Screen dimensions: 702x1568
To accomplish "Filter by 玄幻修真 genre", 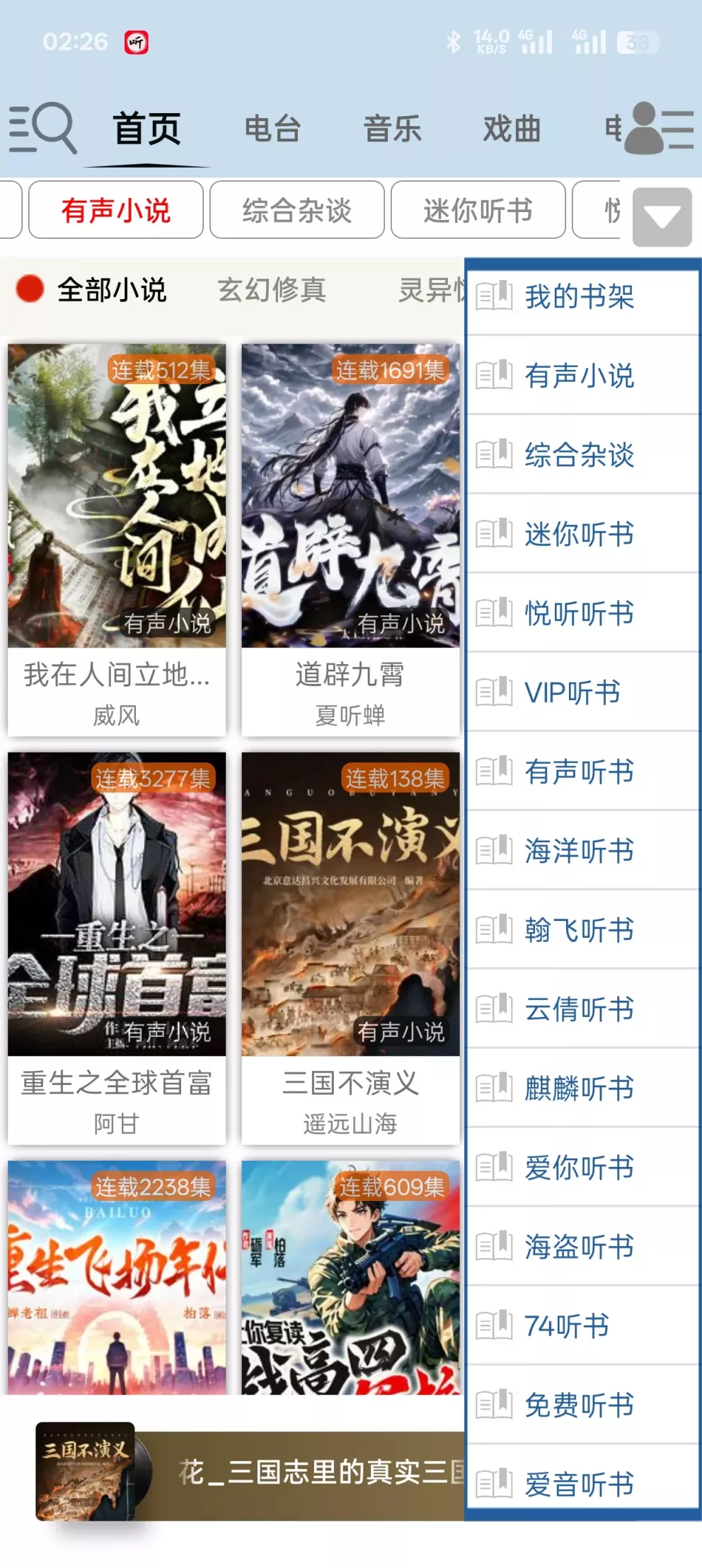I will [272, 290].
